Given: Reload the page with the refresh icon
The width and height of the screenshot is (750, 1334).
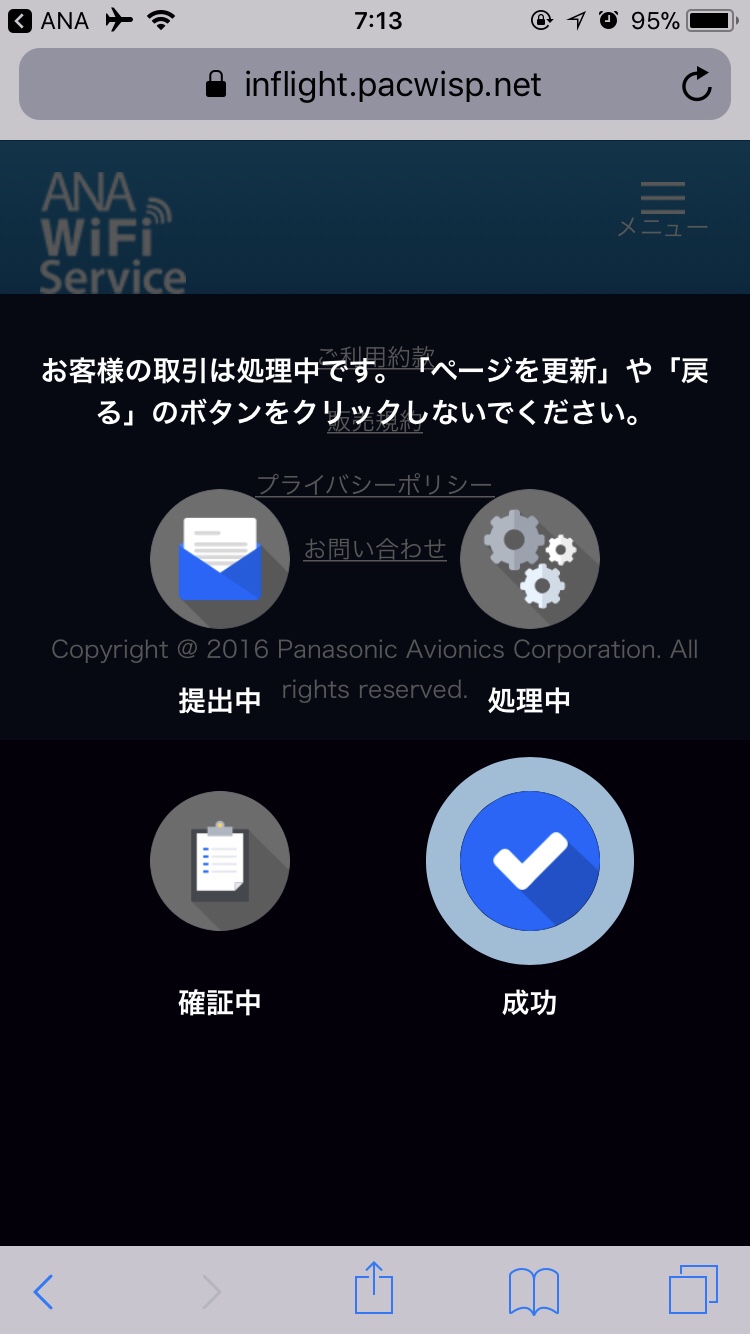Looking at the screenshot, I should click(x=696, y=85).
